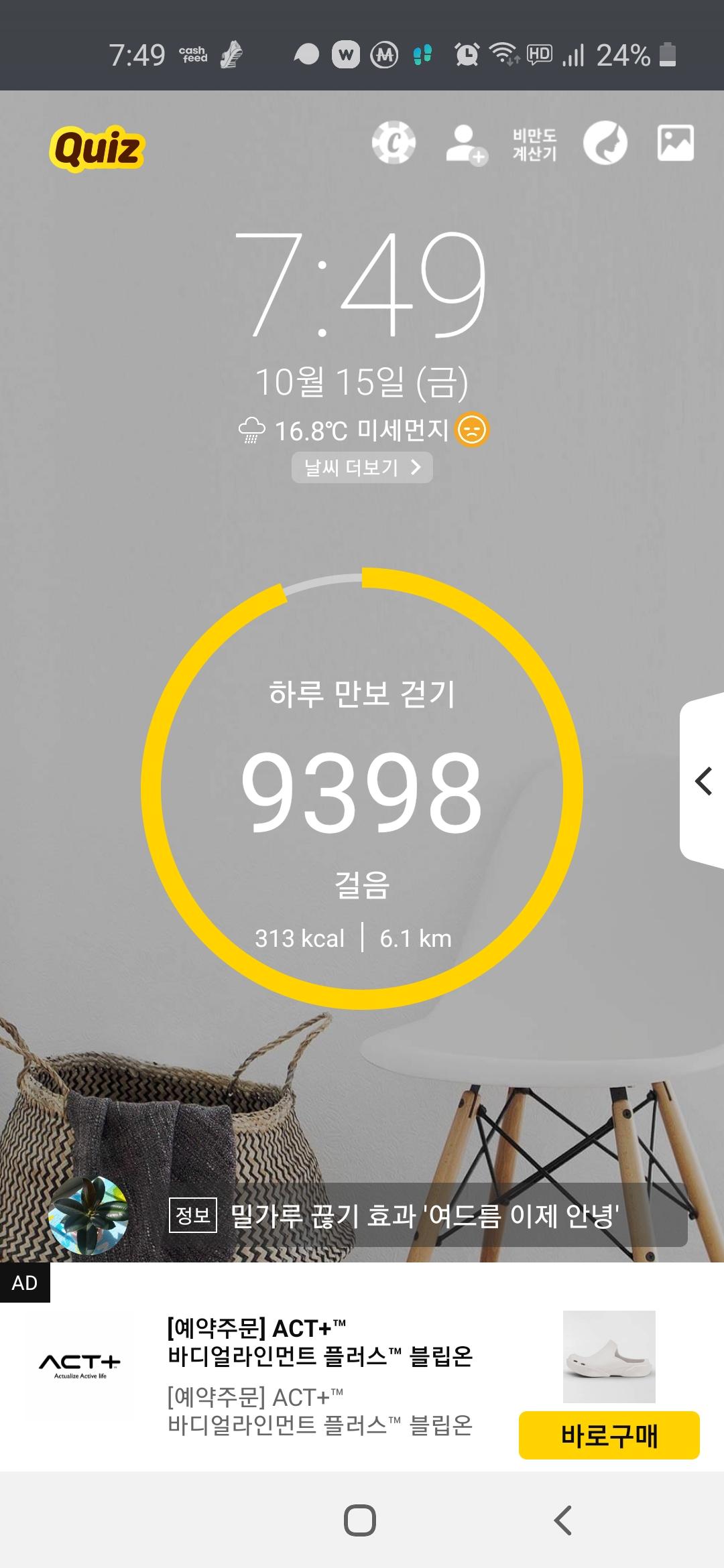The image size is (724, 1568).
Task: Open the face profile icon
Action: tap(605, 143)
